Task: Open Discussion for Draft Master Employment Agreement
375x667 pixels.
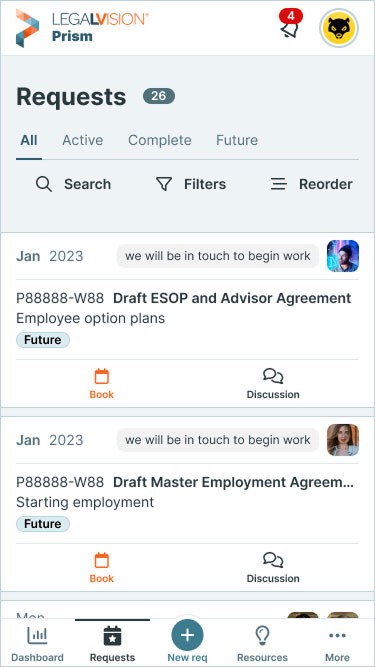Action: pyautogui.click(x=273, y=568)
